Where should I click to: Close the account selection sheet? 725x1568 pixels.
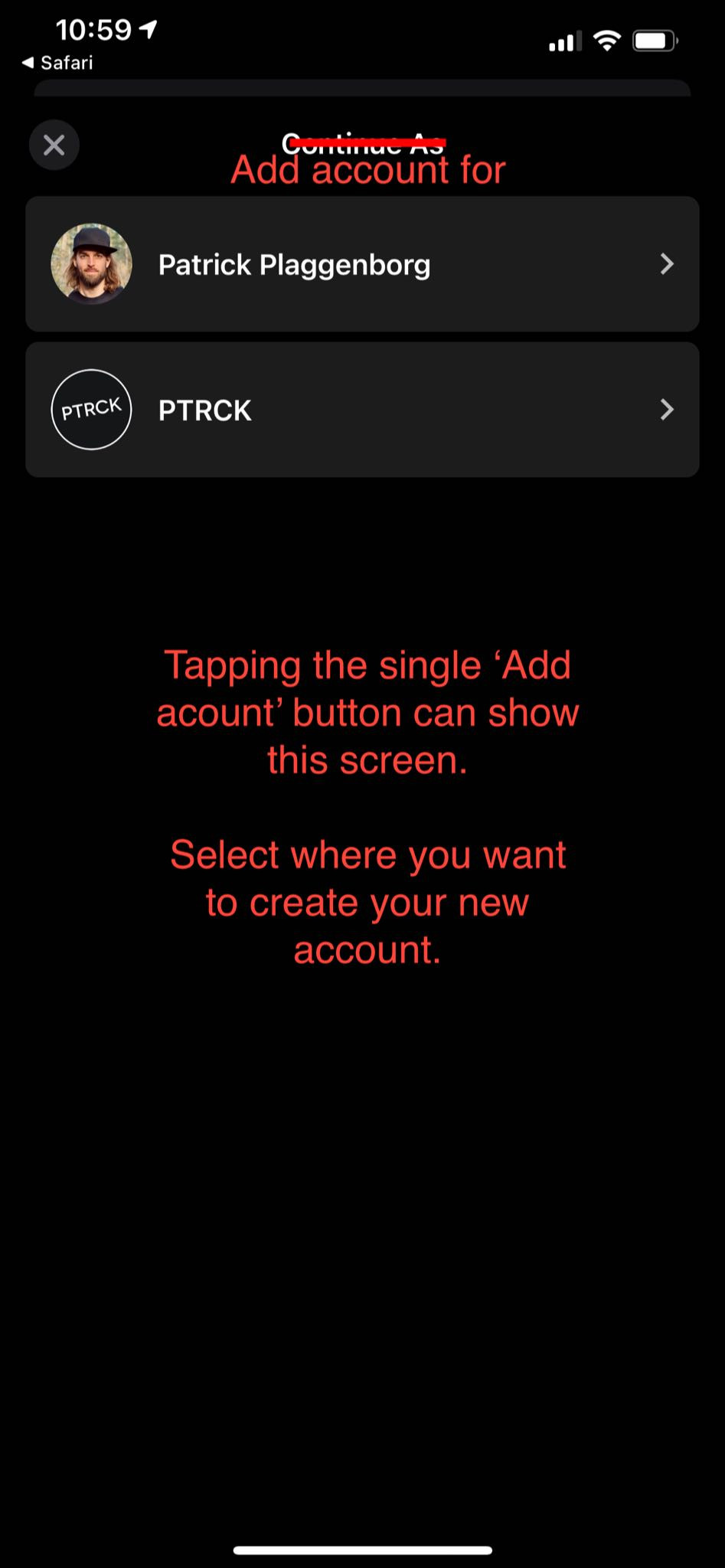(x=54, y=145)
